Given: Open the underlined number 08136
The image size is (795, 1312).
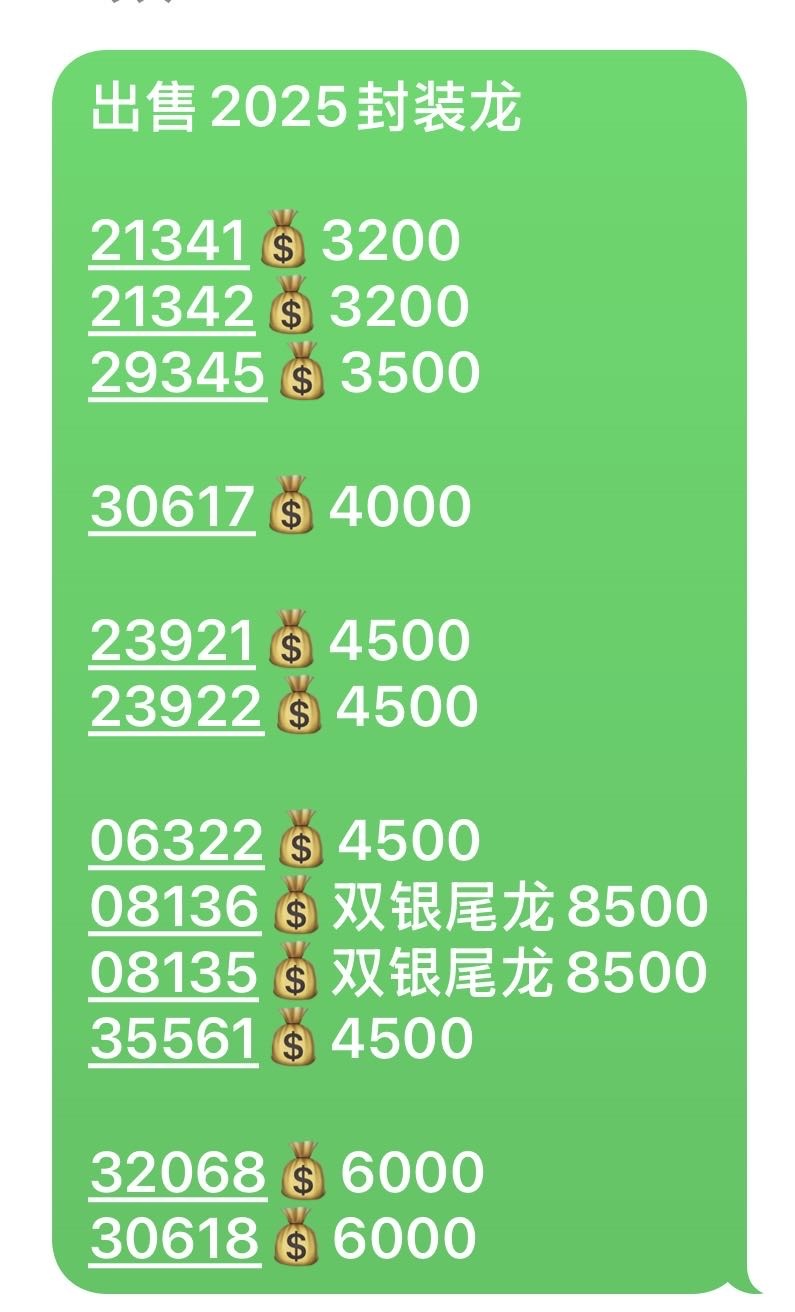Looking at the screenshot, I should coord(175,907).
